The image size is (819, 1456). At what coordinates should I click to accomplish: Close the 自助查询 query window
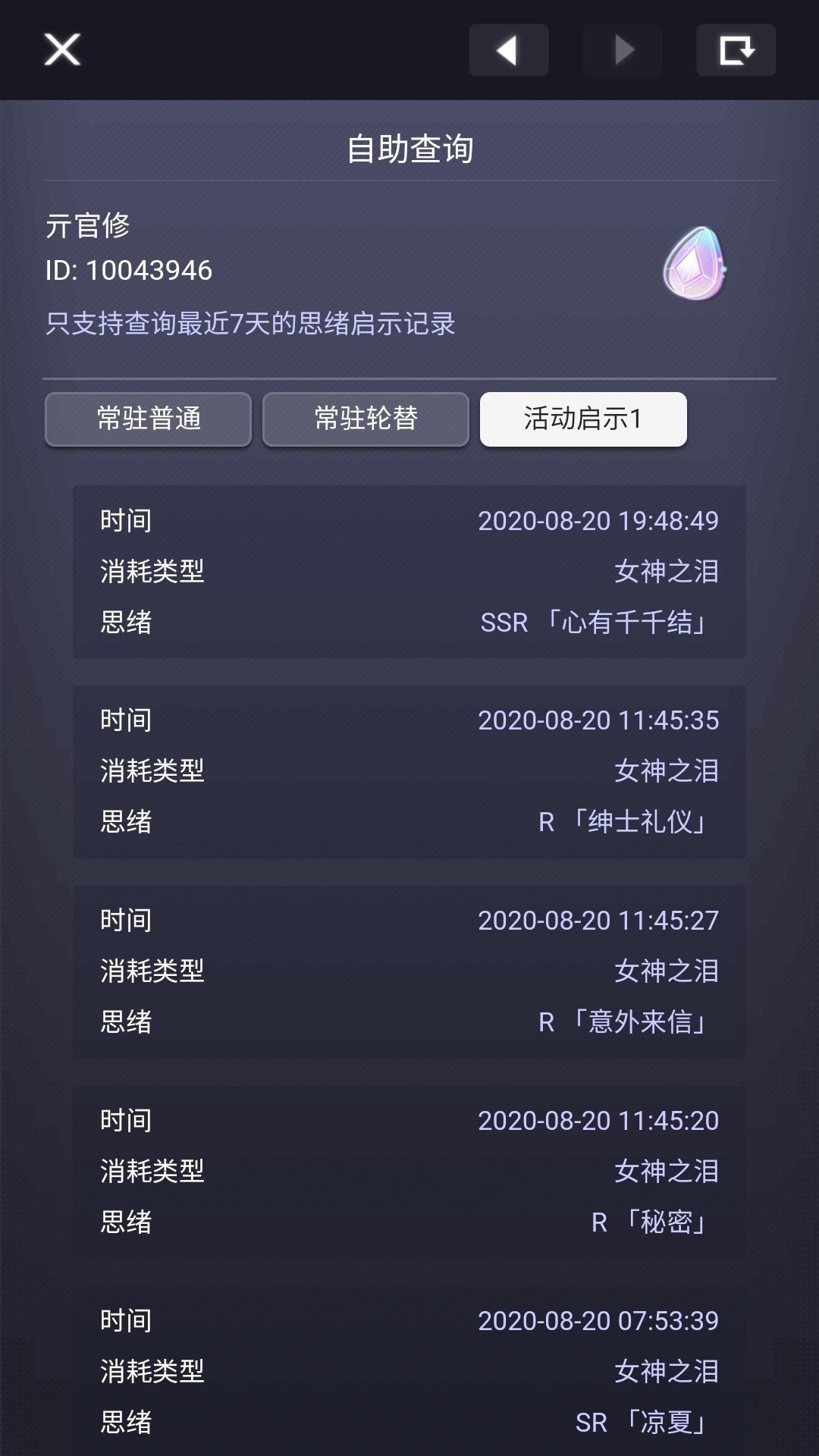(x=61, y=50)
